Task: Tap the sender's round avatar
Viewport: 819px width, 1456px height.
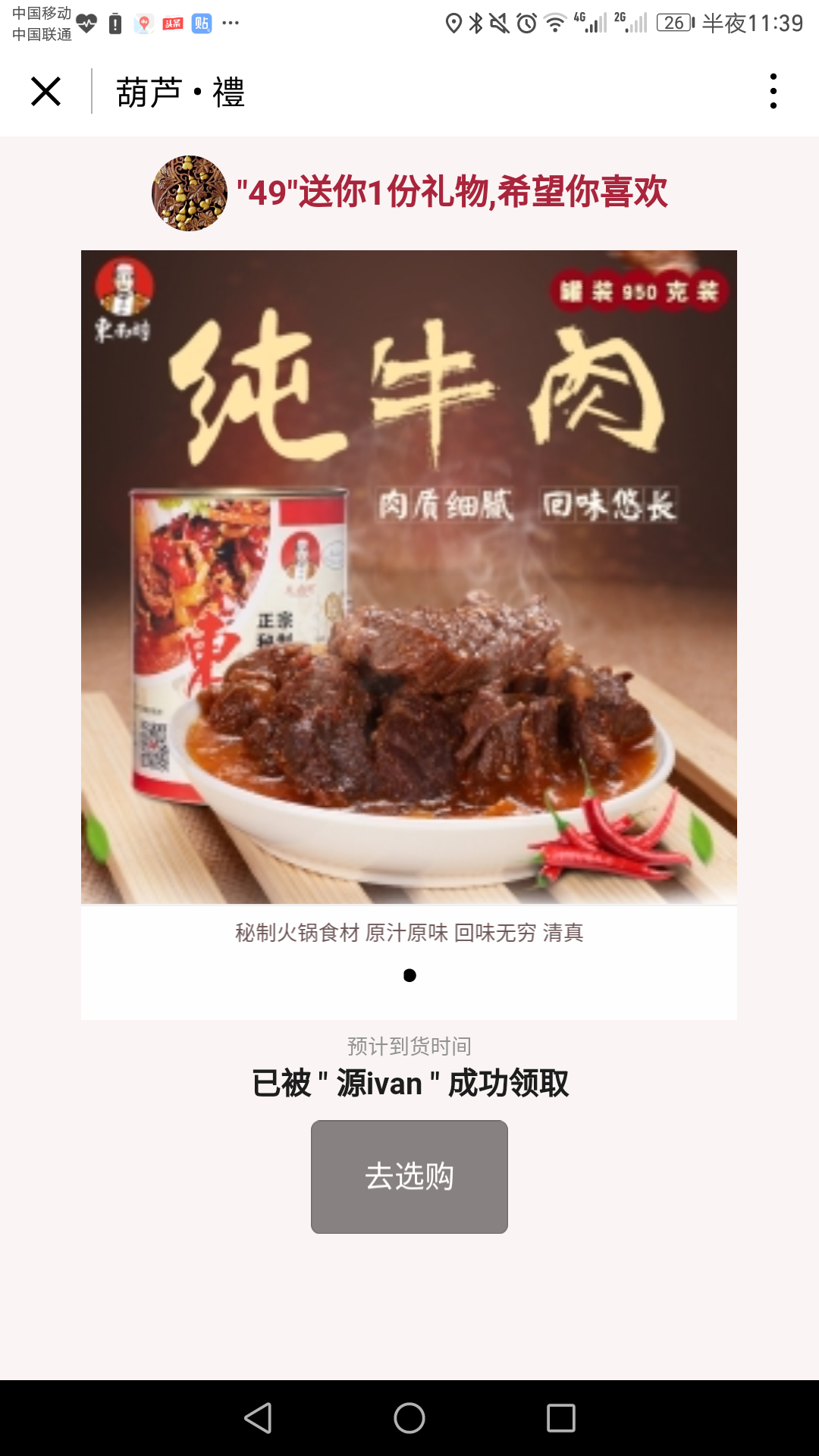Action: tap(190, 193)
